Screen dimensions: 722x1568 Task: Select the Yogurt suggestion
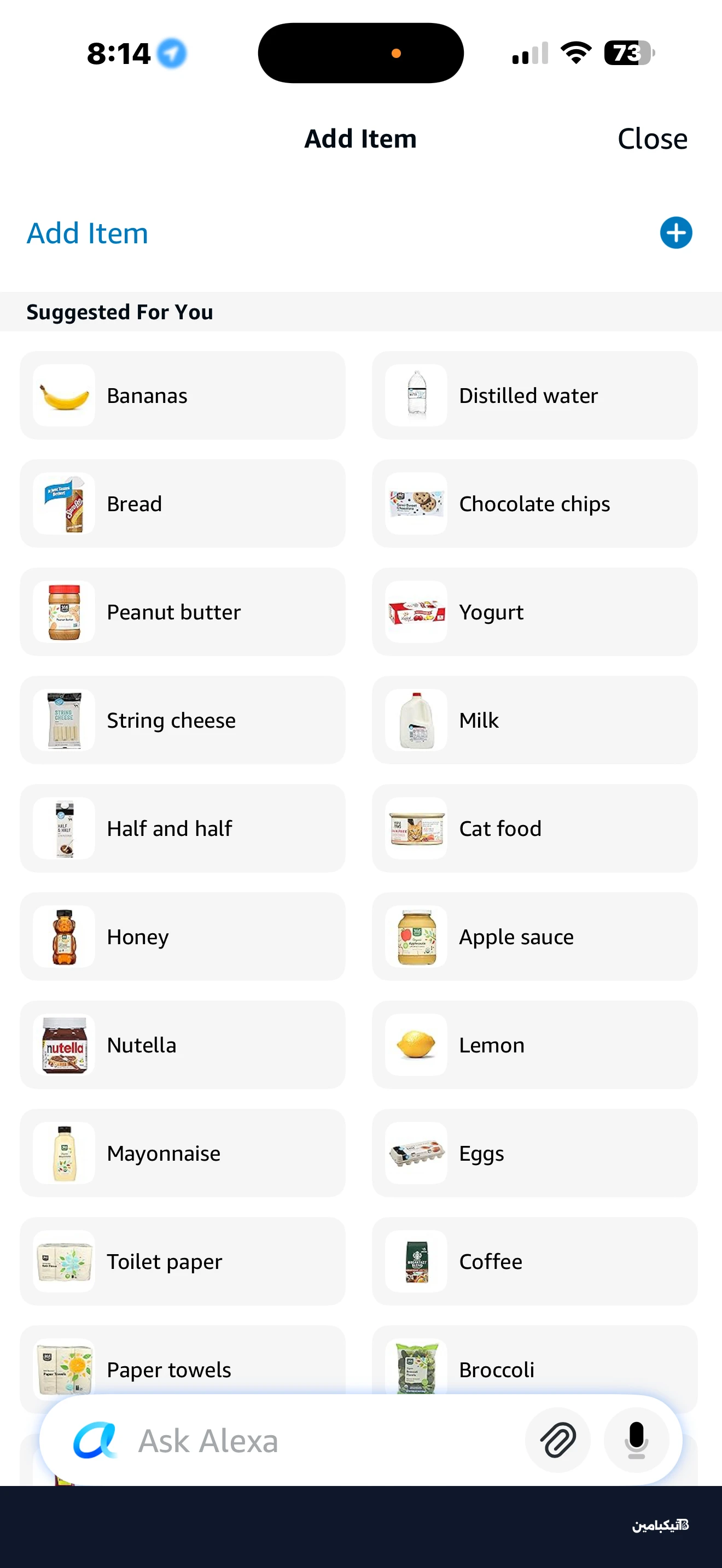tap(534, 612)
